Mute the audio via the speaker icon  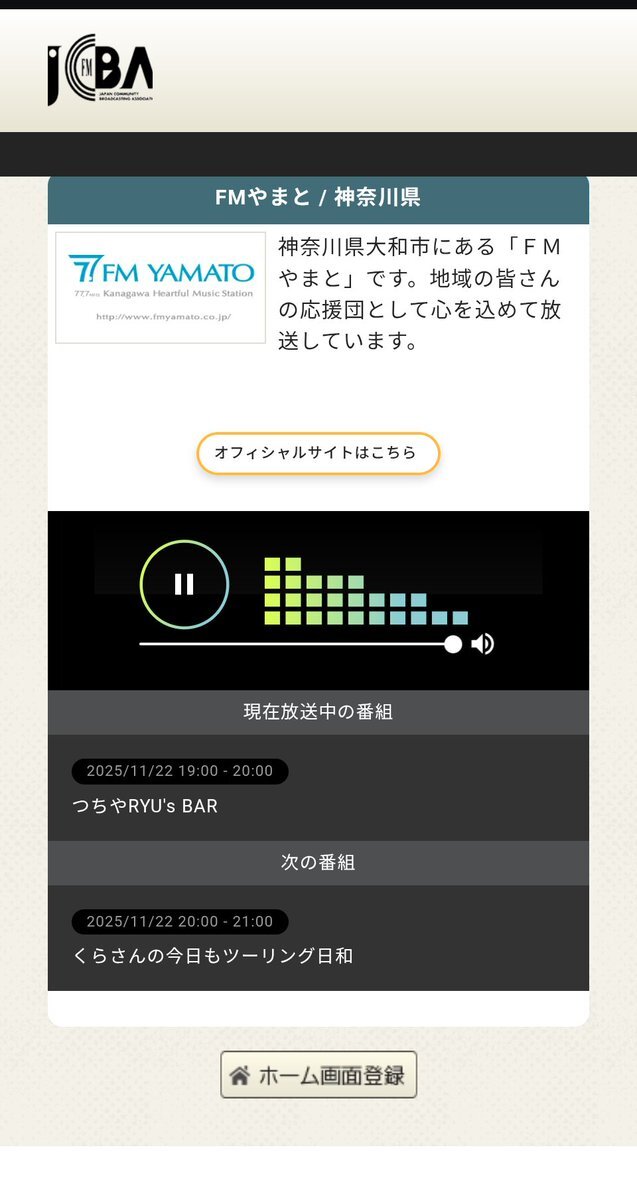483,644
